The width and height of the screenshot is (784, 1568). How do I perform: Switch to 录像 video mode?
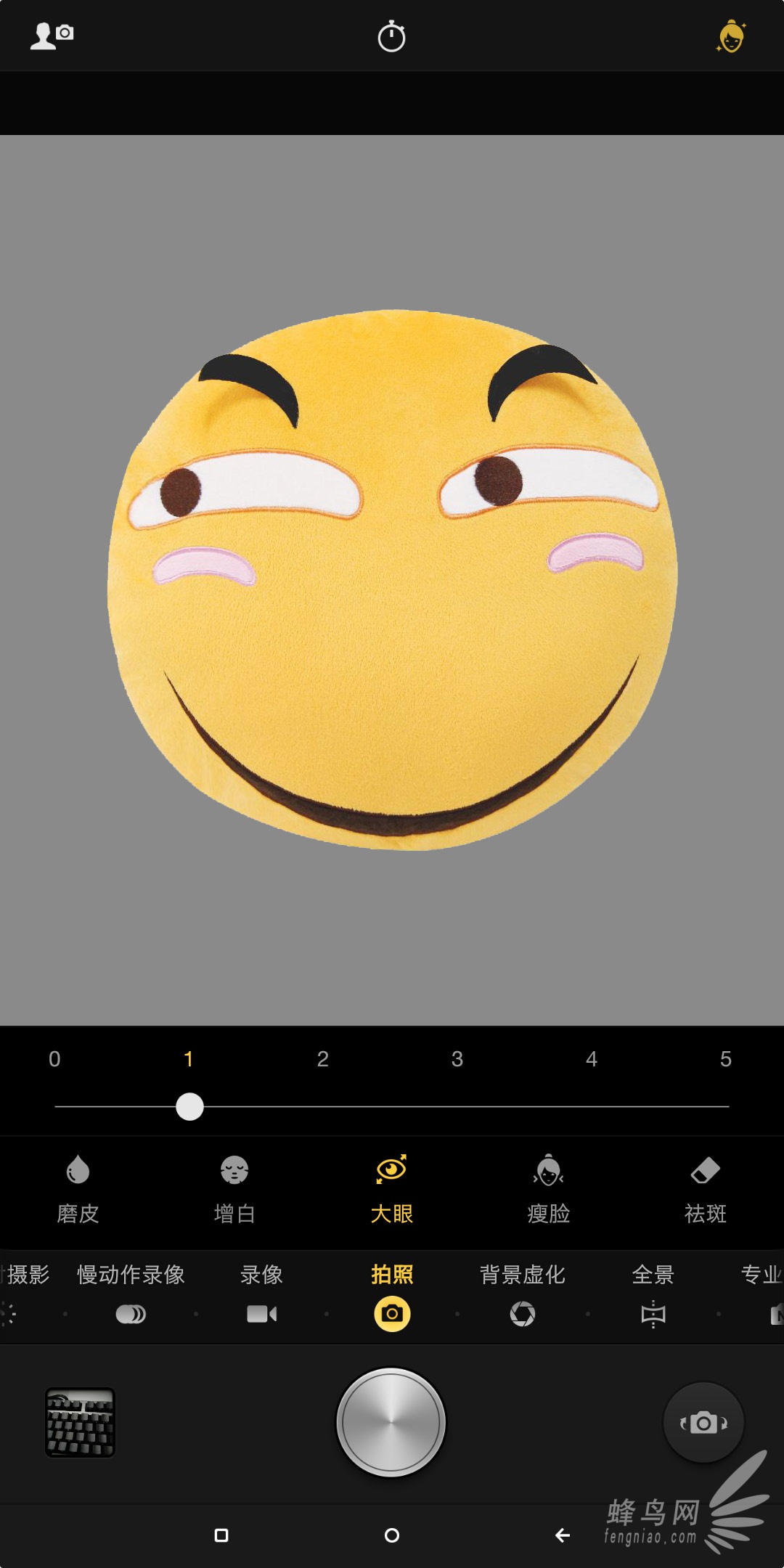coord(261,1294)
